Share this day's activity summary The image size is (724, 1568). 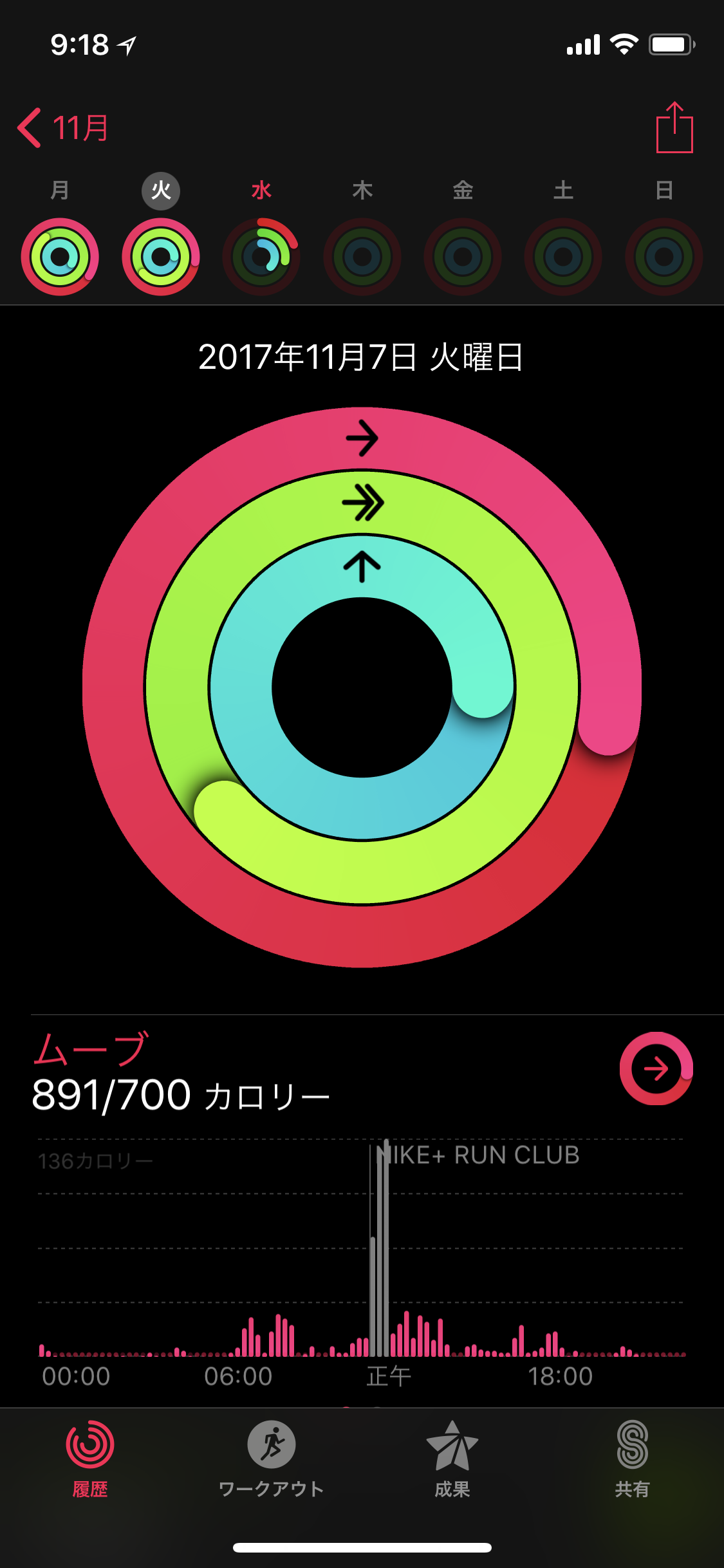tap(674, 128)
